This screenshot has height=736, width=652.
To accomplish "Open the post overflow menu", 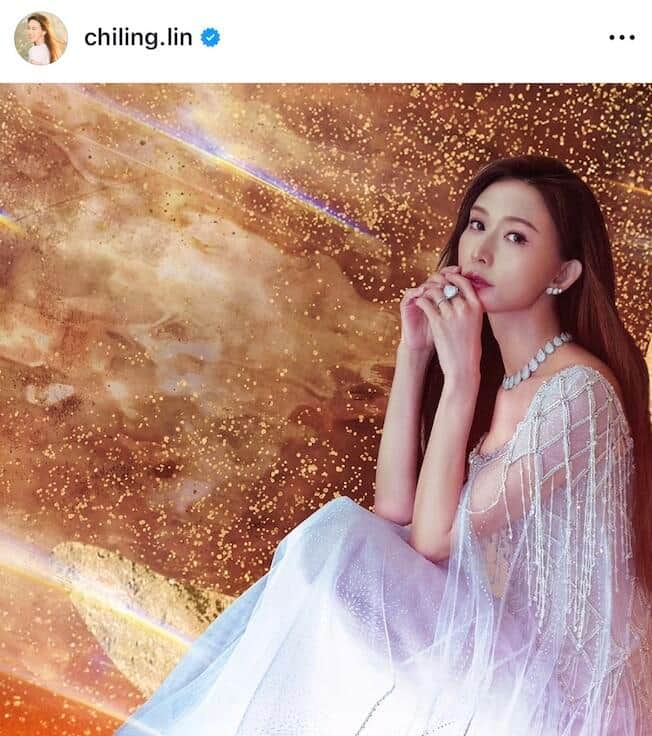I will (621, 38).
